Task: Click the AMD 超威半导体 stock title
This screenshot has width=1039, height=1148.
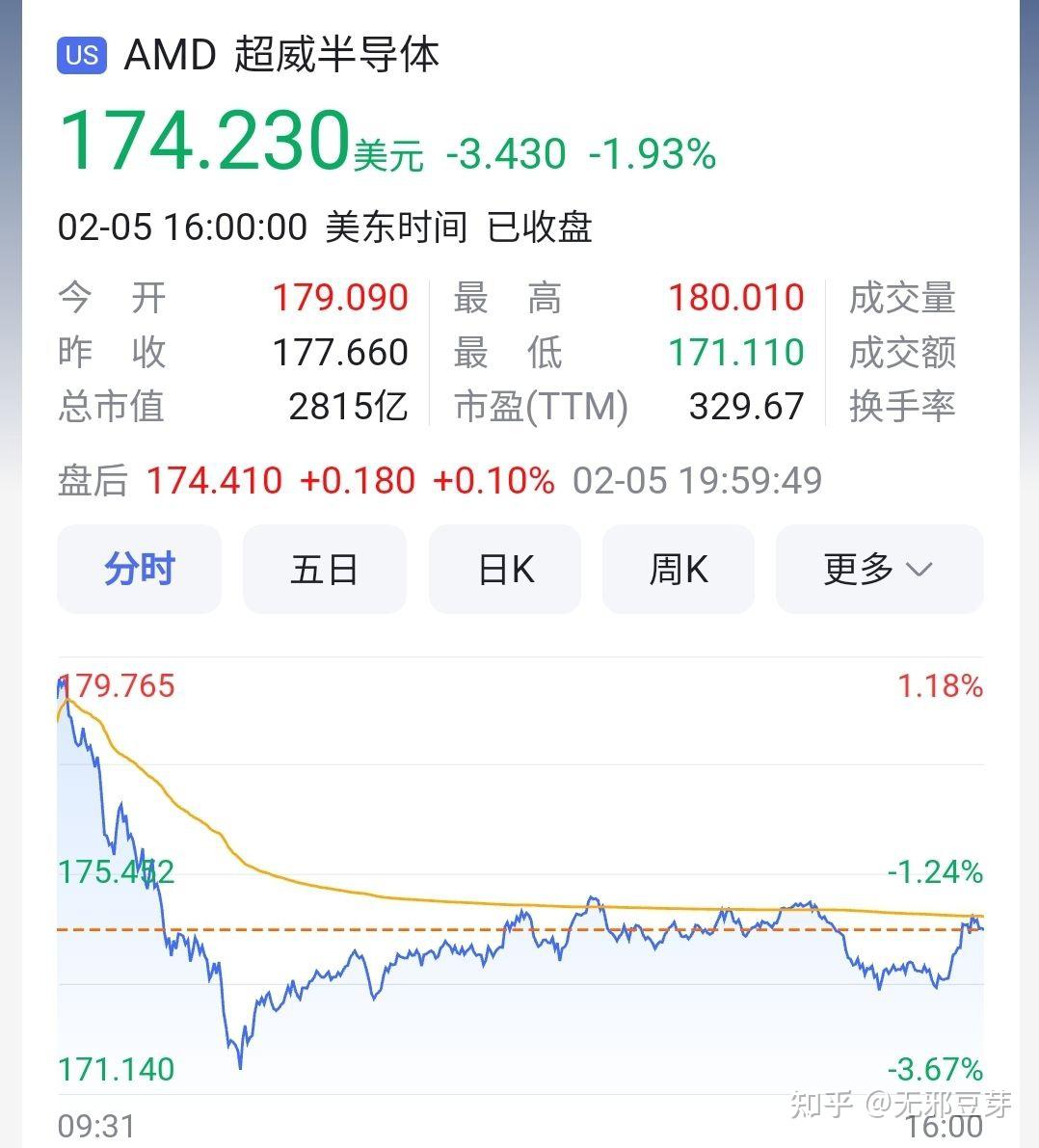Action: [x=280, y=56]
